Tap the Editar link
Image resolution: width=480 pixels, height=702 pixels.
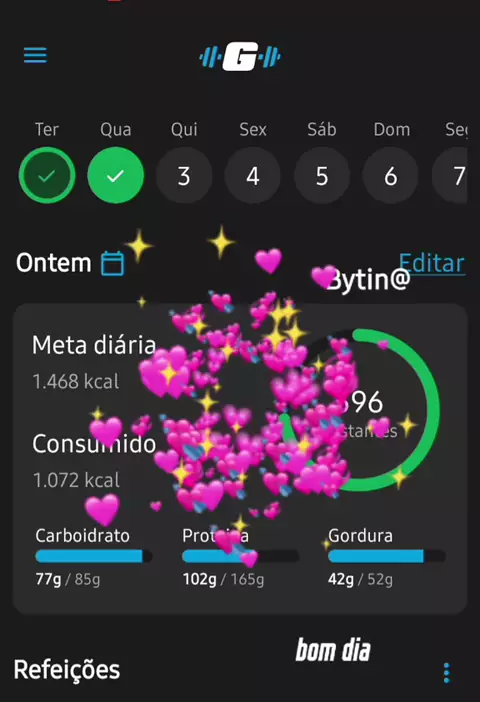coord(432,263)
